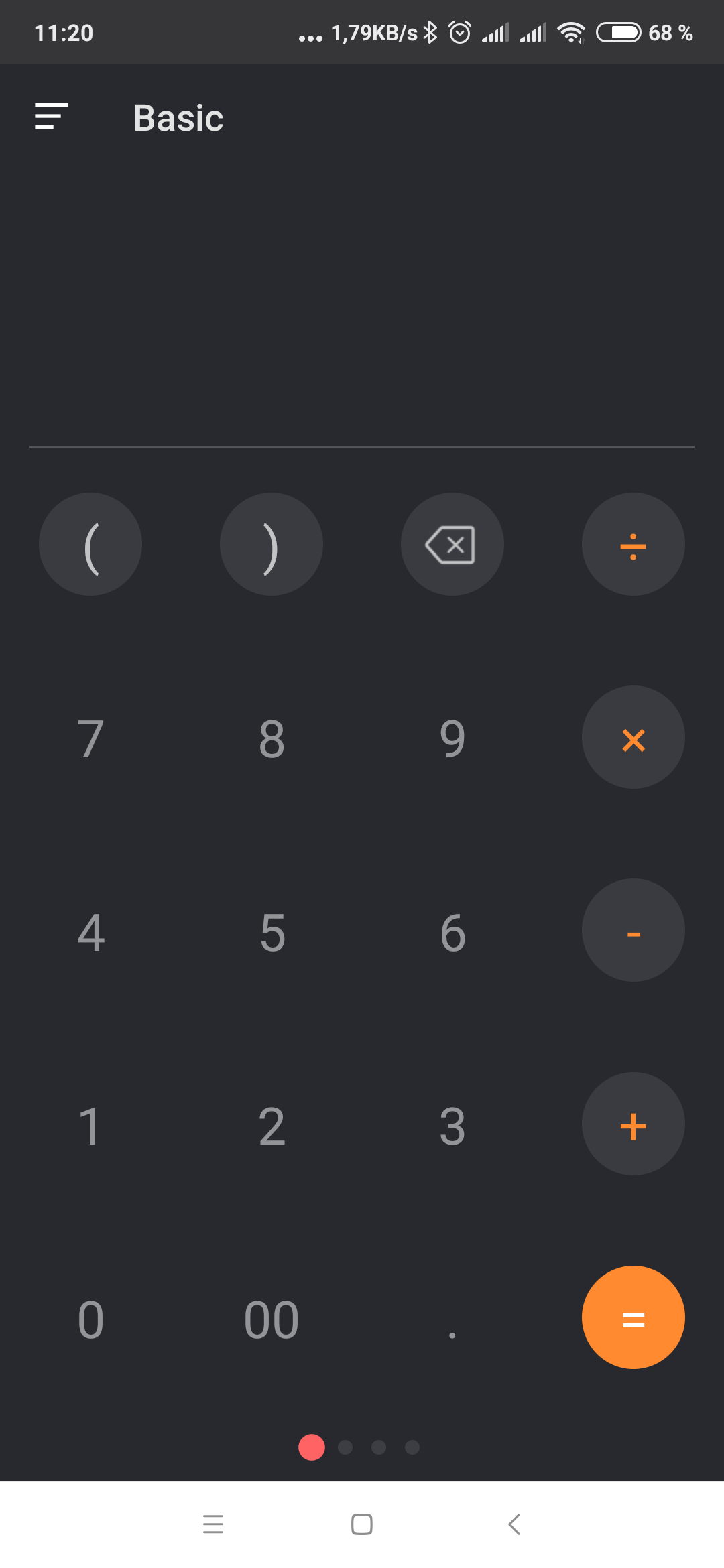Open the navigation menu icon
The height and width of the screenshot is (1568, 724).
click(x=52, y=116)
